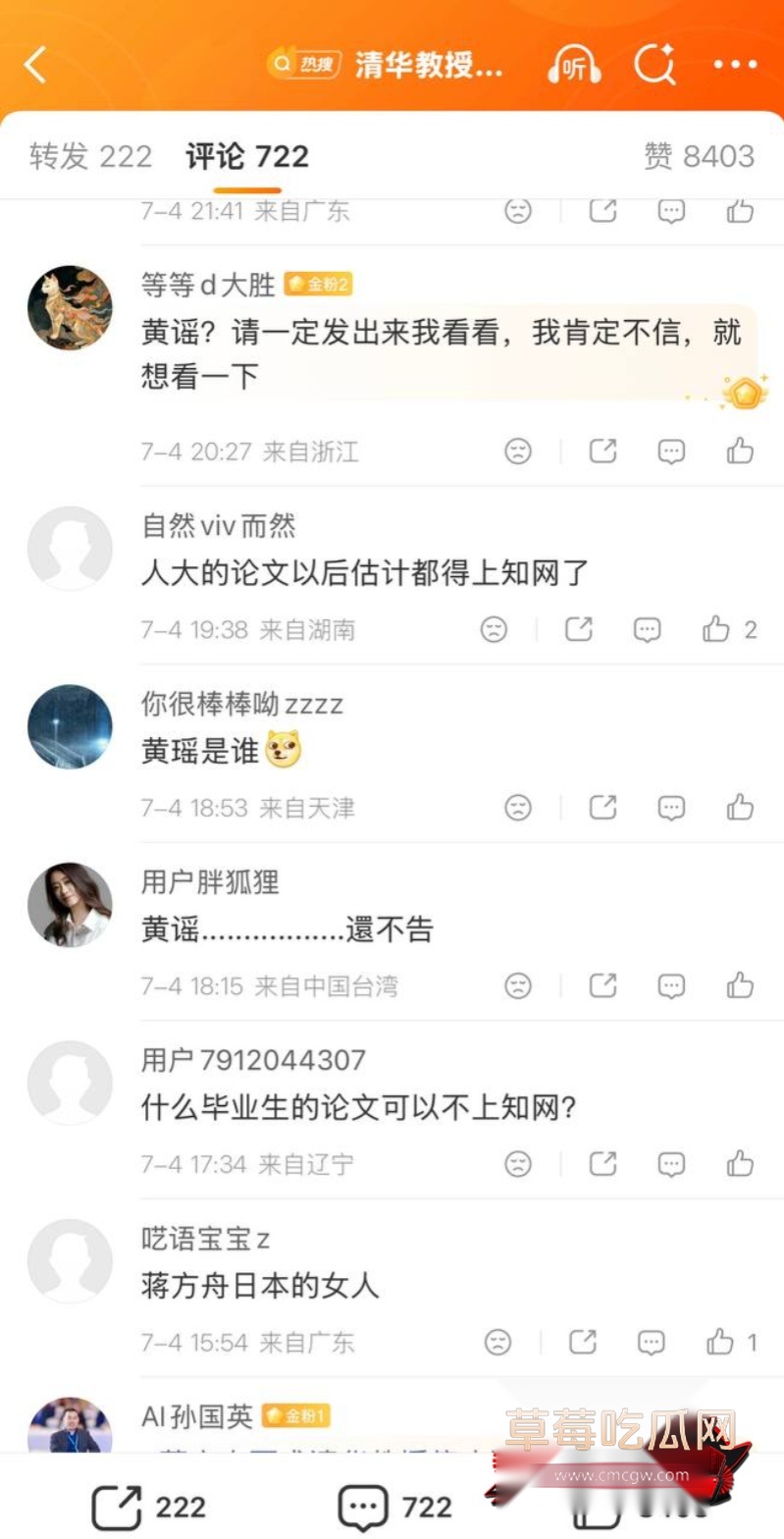The width and height of the screenshot is (784, 1539).
Task: Tap the headphone listen icon
Action: point(574,65)
